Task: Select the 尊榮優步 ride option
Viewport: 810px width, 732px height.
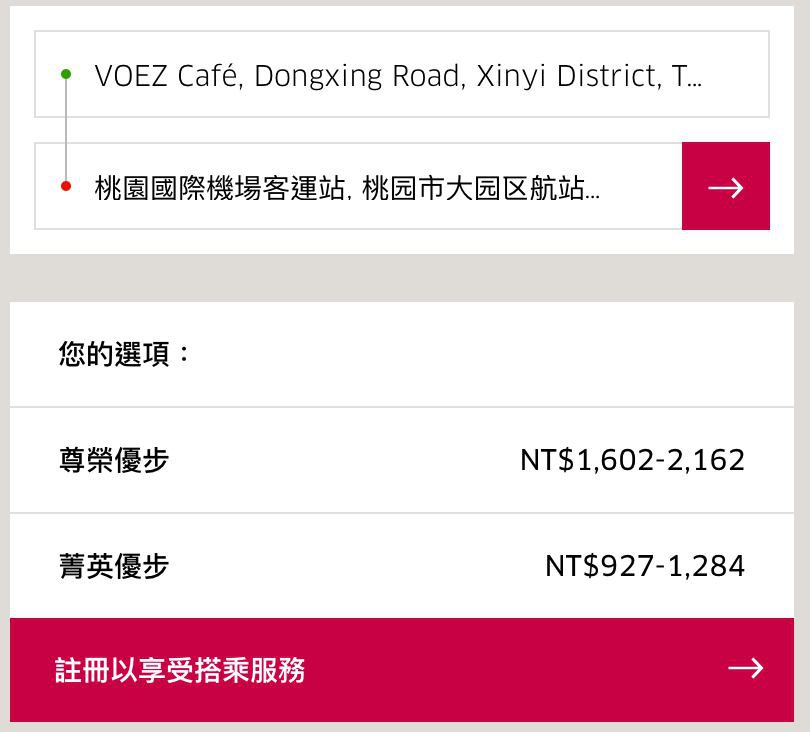Action: 400,460
